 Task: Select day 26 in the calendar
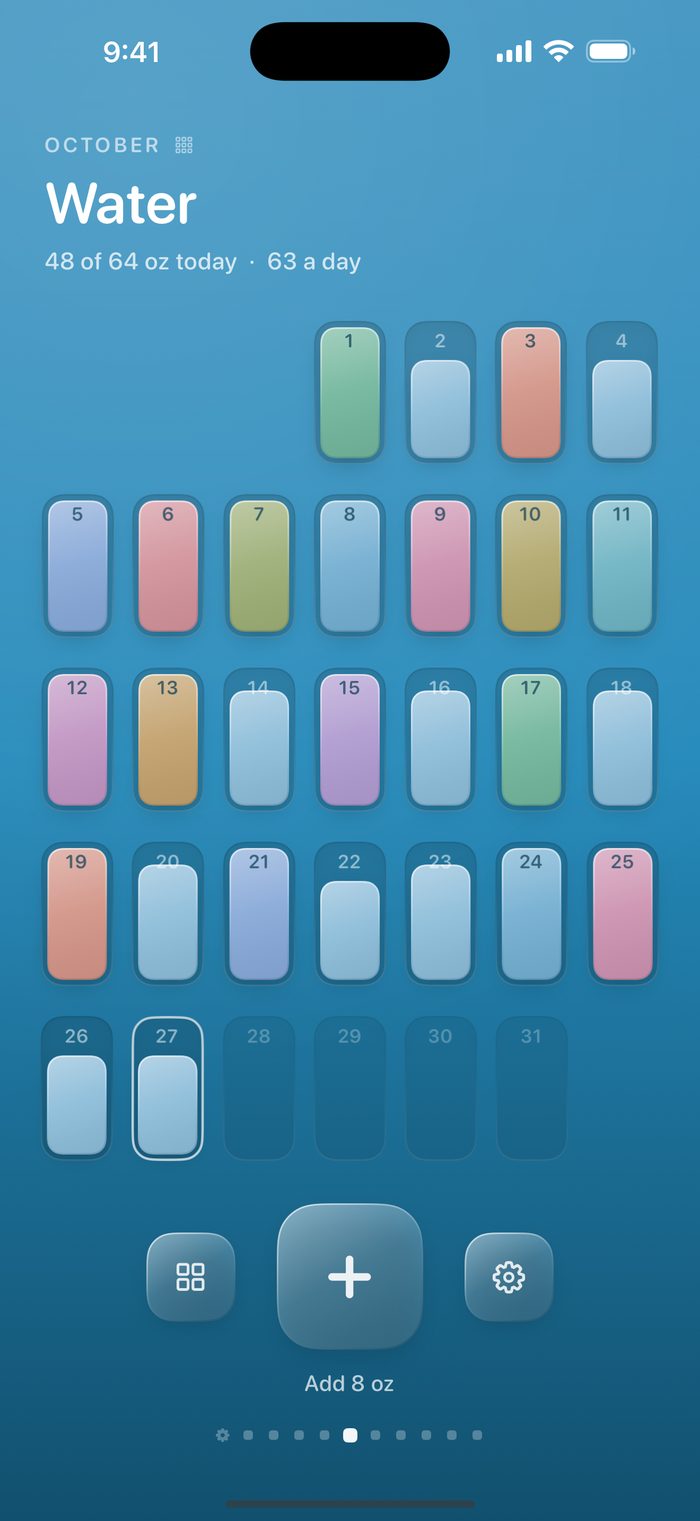tap(77, 1088)
